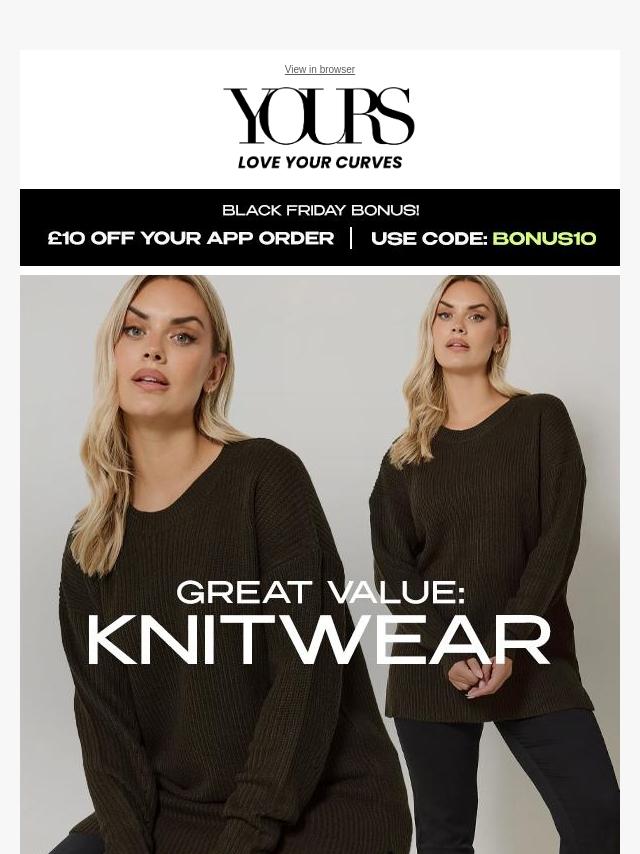This screenshot has width=640, height=854.
Task: Tap the Black Friday Bonus app order banner
Action: pyautogui.click(x=320, y=227)
